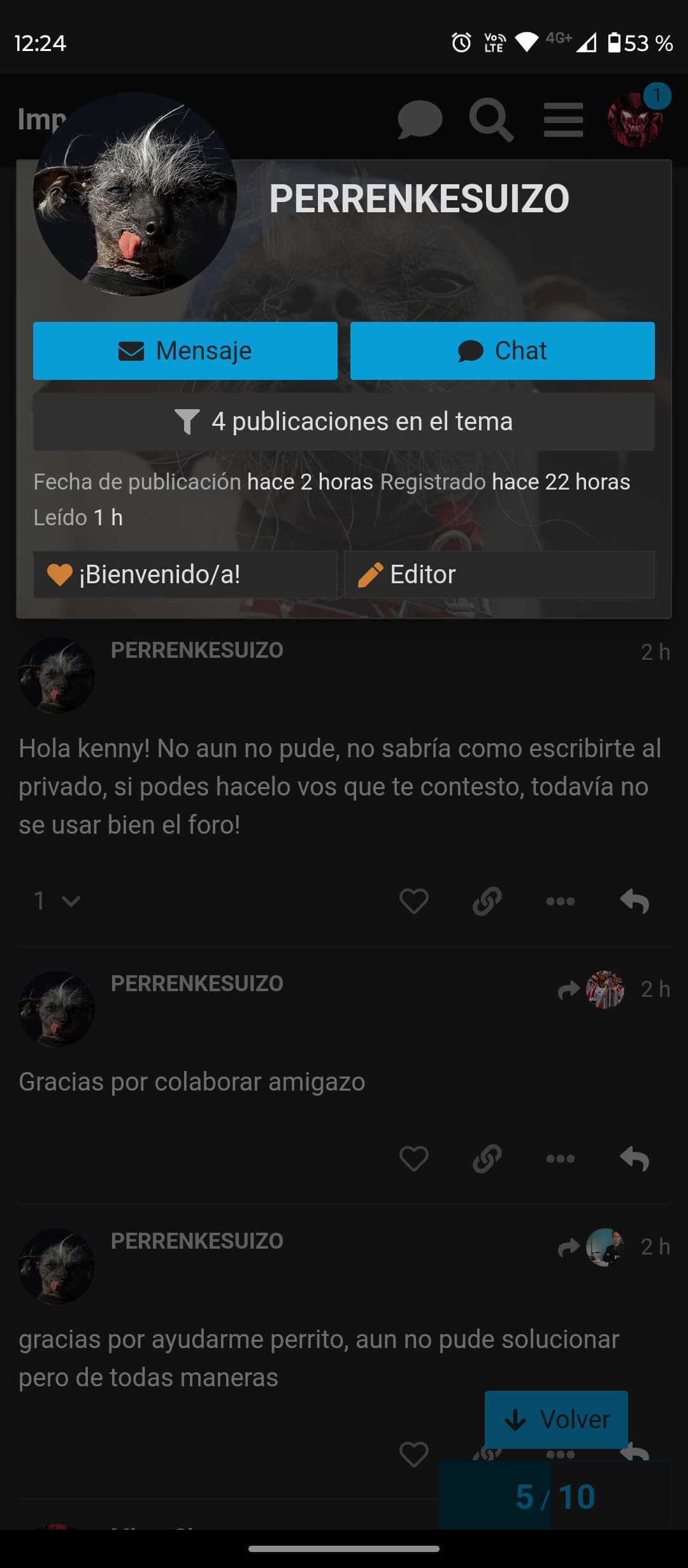Open your avatar with notification badge

(636, 119)
